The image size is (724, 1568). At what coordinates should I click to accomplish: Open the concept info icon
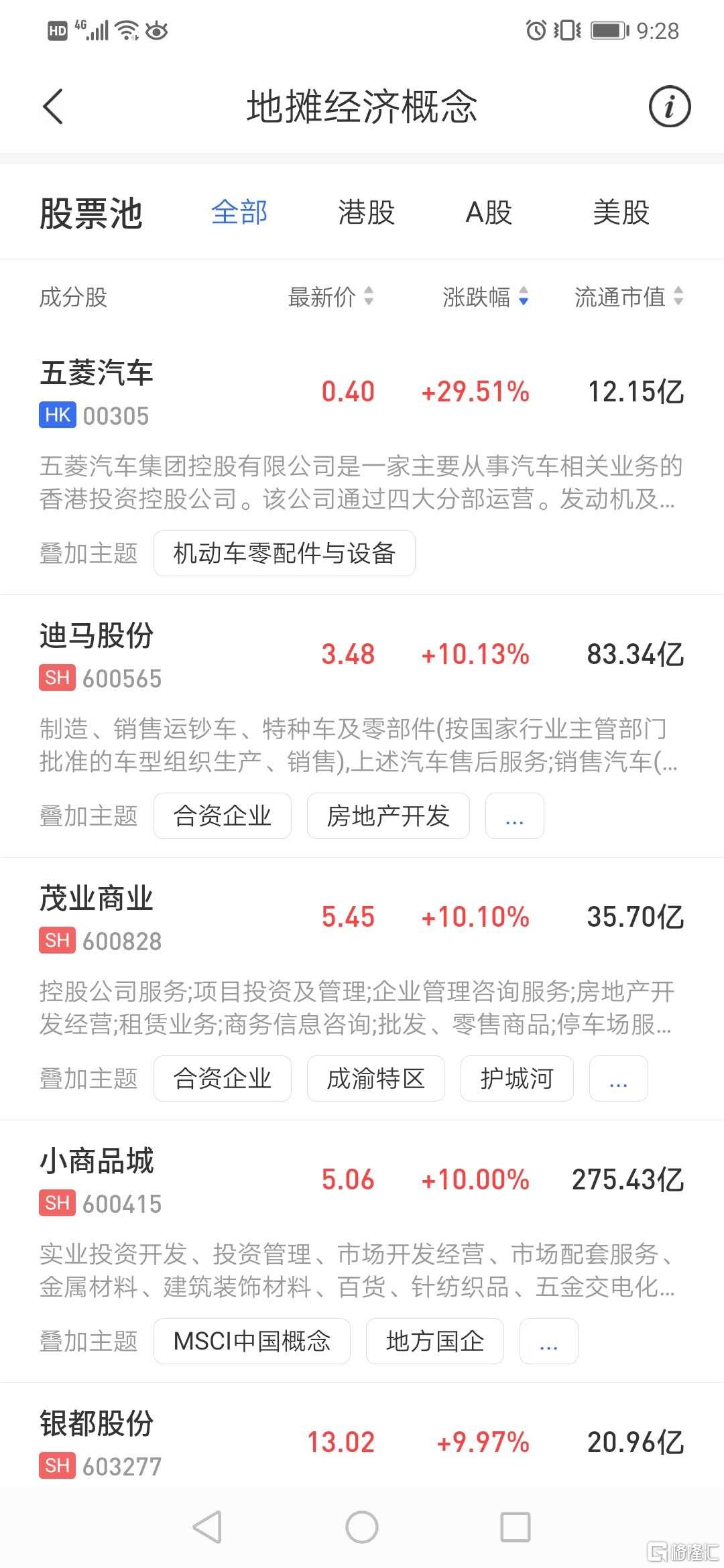(x=669, y=107)
